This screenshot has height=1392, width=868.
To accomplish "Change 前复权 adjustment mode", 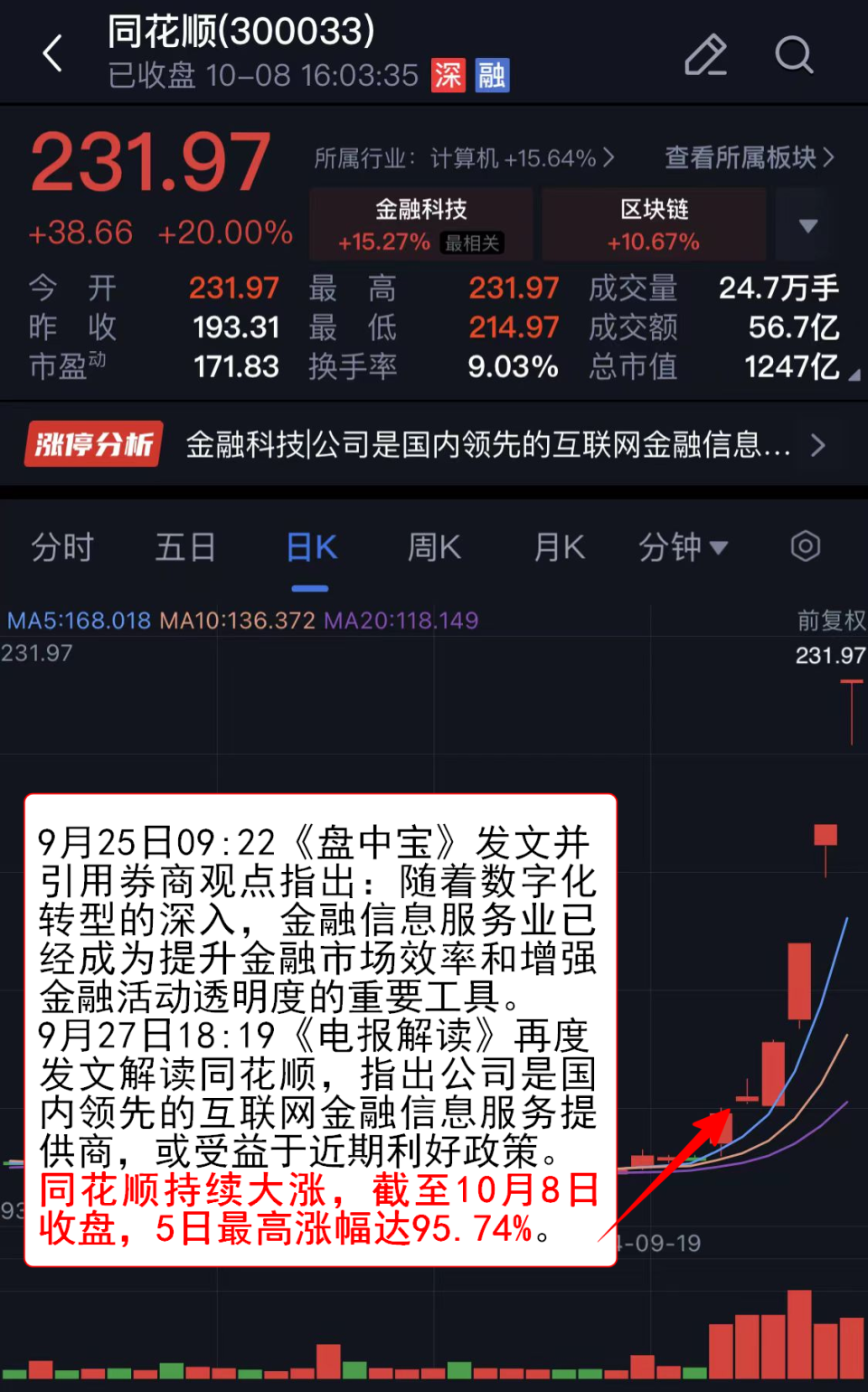I will 831,620.
